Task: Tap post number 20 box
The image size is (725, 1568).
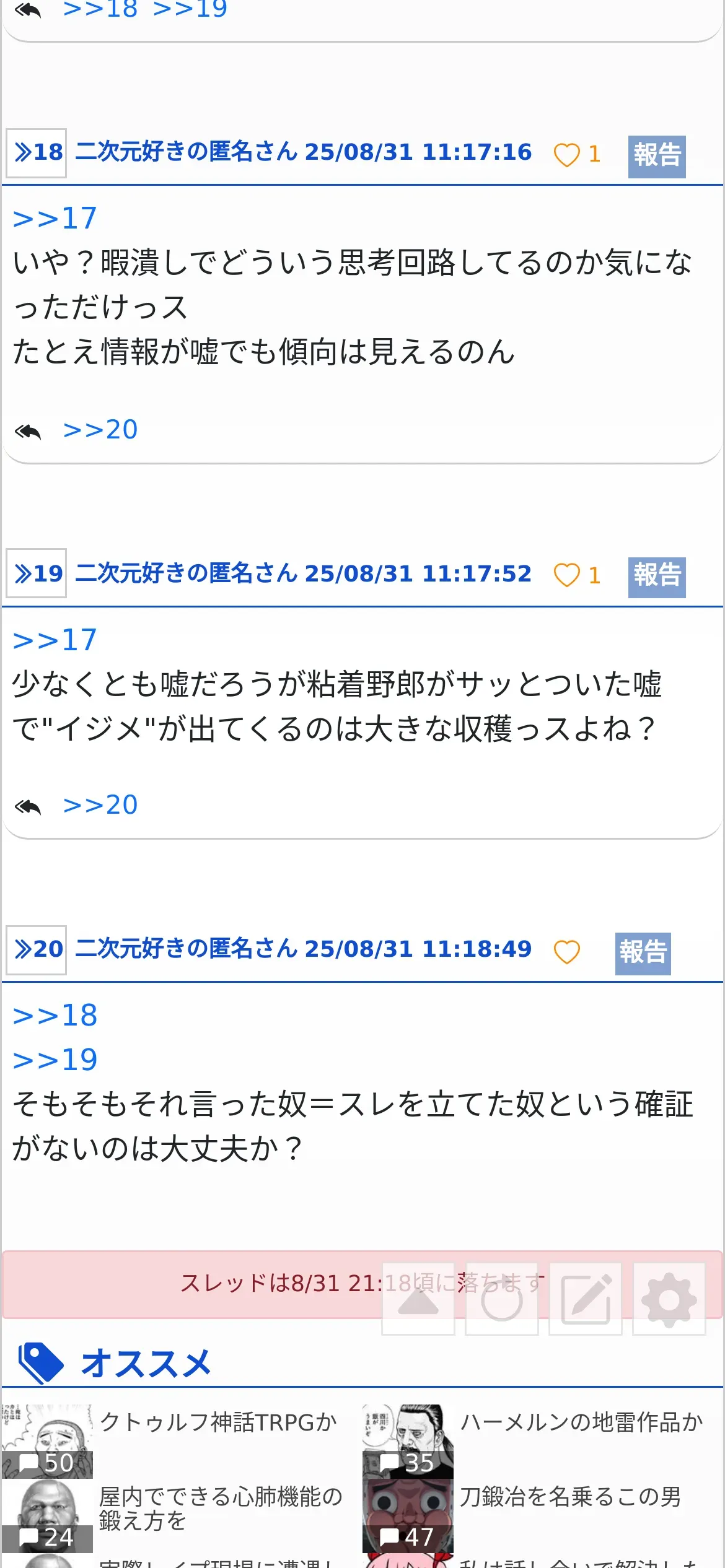Action: [x=36, y=950]
